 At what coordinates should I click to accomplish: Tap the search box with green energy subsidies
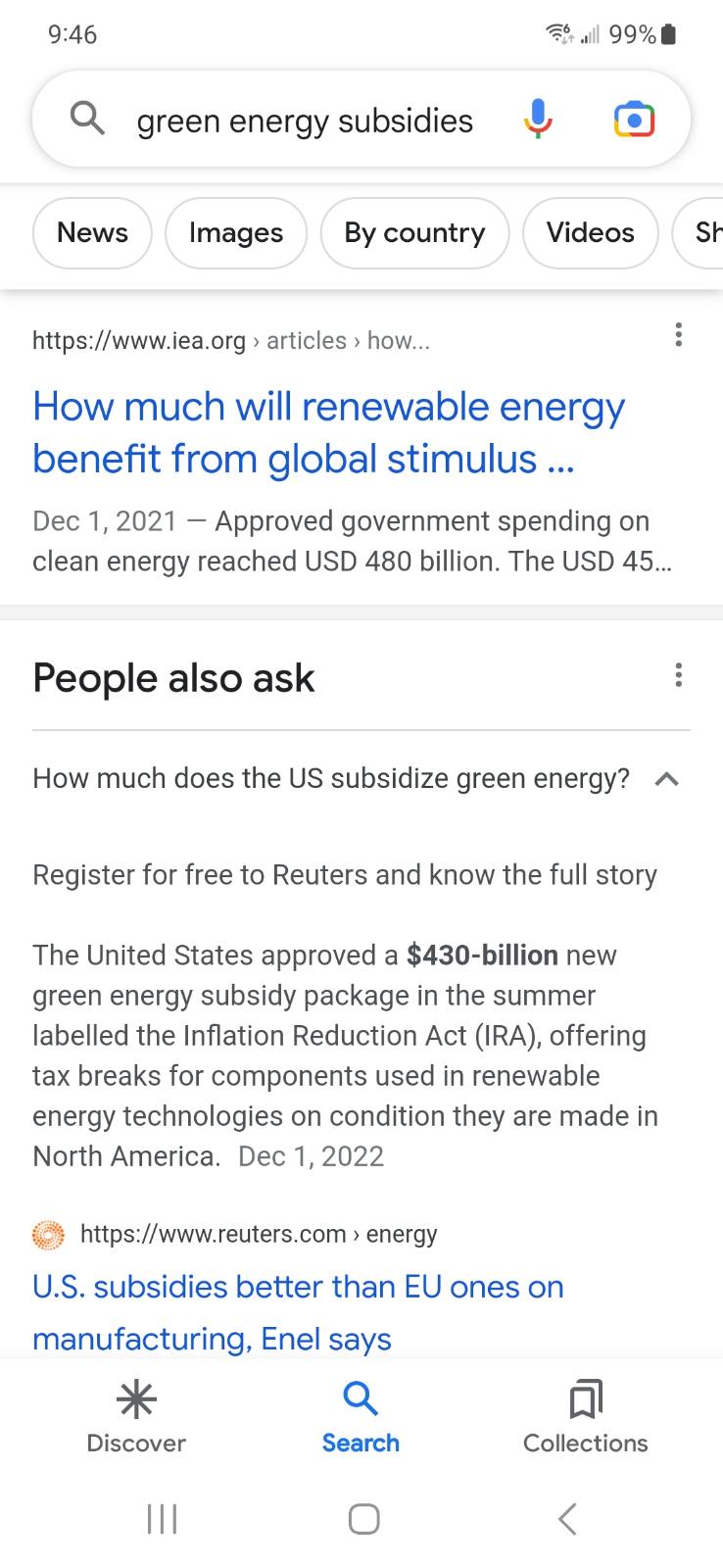(304, 122)
